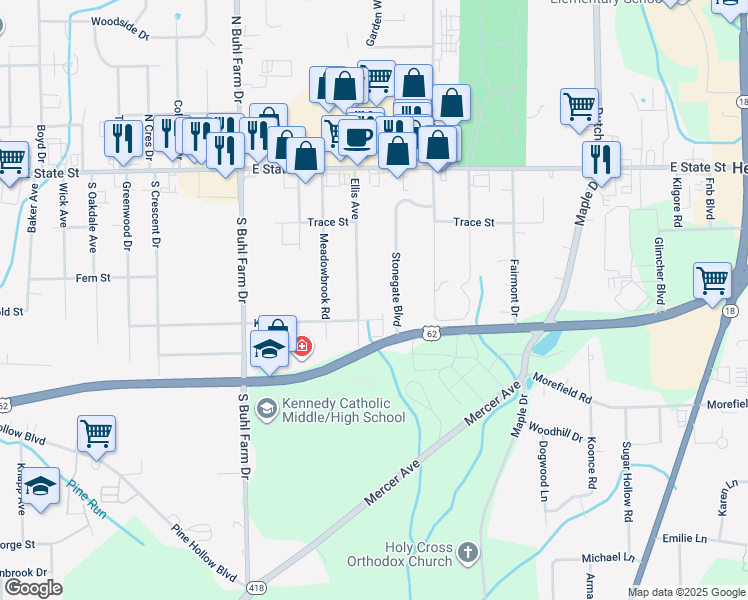Tap the shopping cart marker near Baker Ave
The height and width of the screenshot is (600, 748).
10,161
